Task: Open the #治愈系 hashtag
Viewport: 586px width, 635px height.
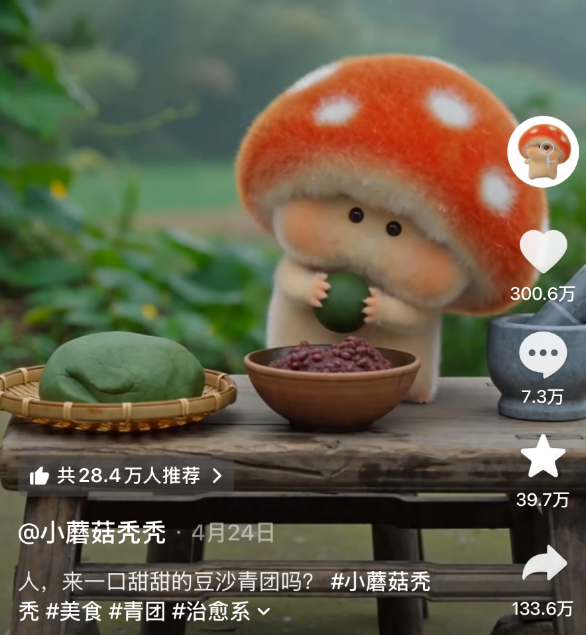Action: [x=211, y=612]
